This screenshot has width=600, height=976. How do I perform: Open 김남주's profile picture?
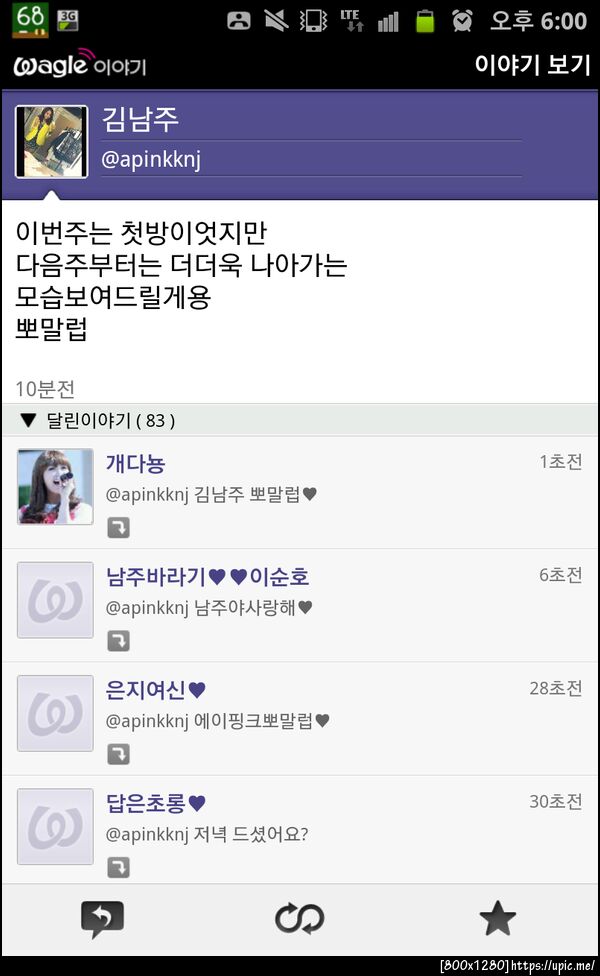pyautogui.click(x=52, y=140)
